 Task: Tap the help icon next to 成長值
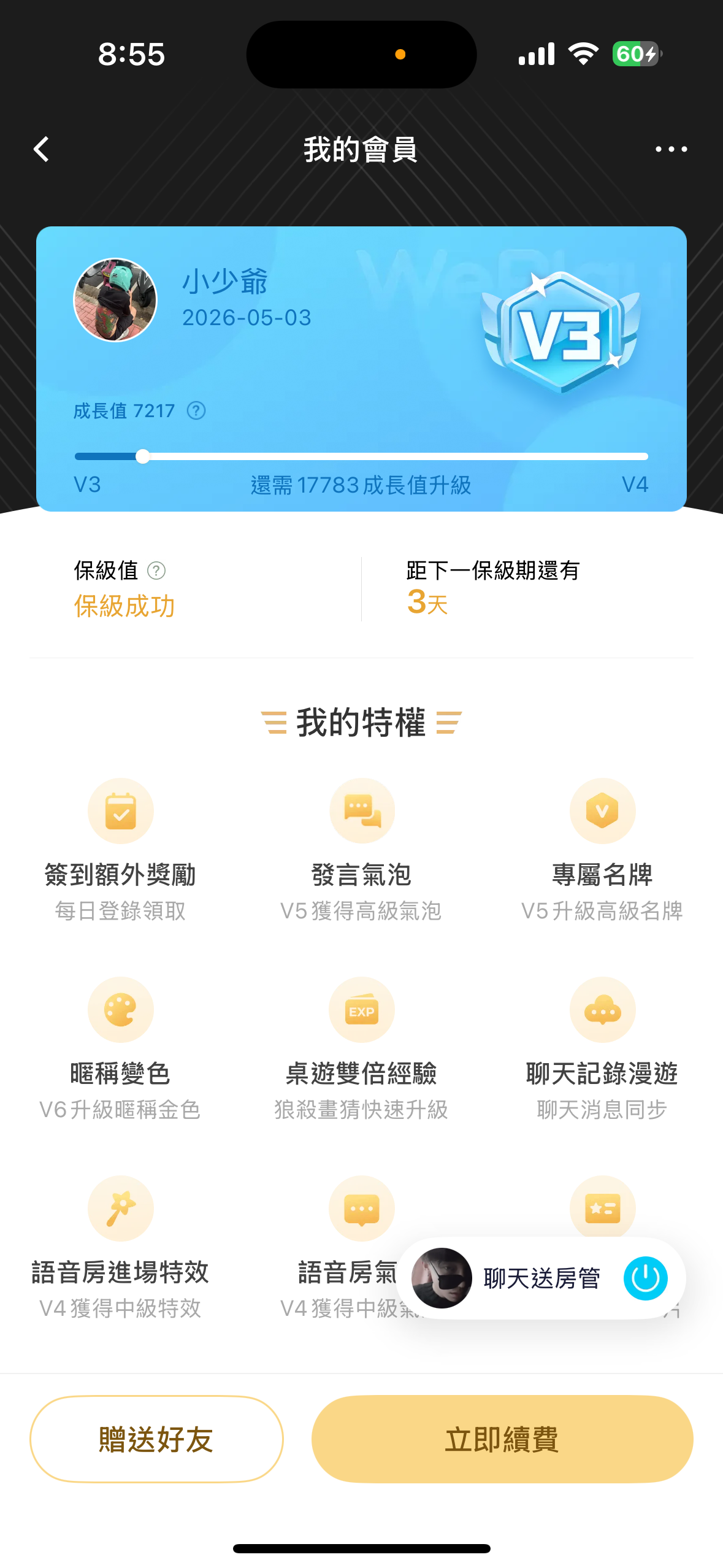click(x=196, y=410)
